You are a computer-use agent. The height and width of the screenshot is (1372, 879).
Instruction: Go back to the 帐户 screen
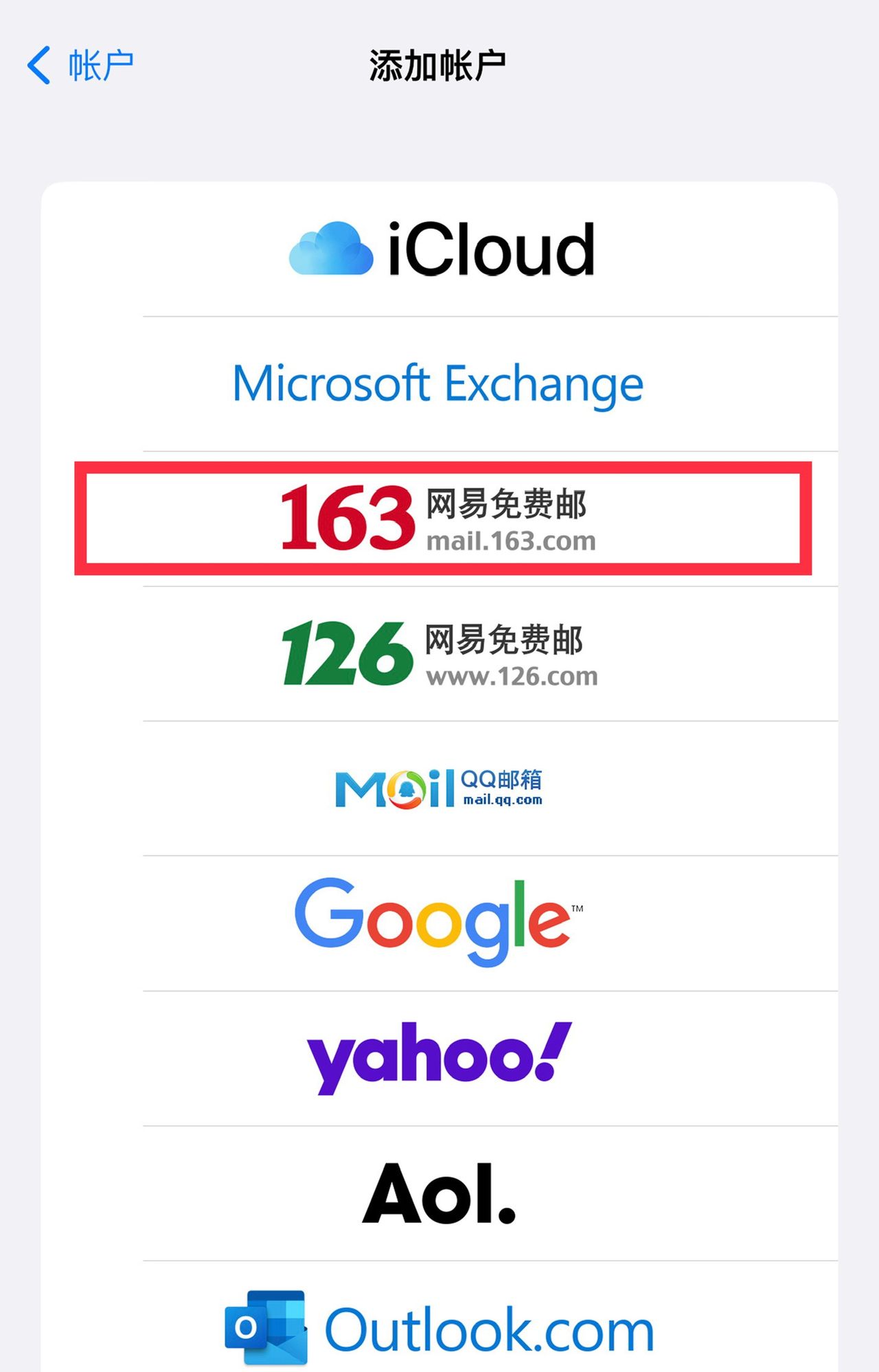point(80,66)
